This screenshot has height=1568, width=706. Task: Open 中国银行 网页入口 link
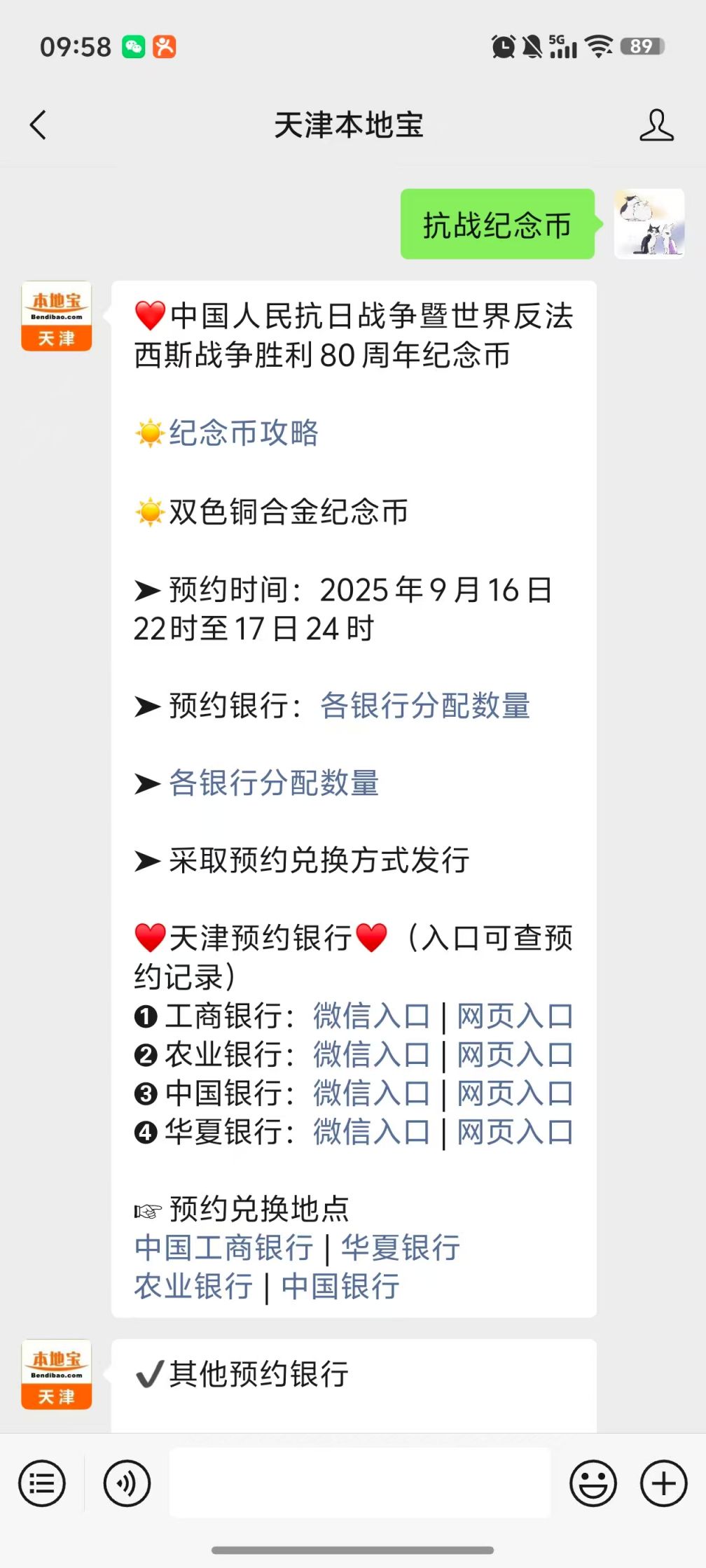[515, 1093]
